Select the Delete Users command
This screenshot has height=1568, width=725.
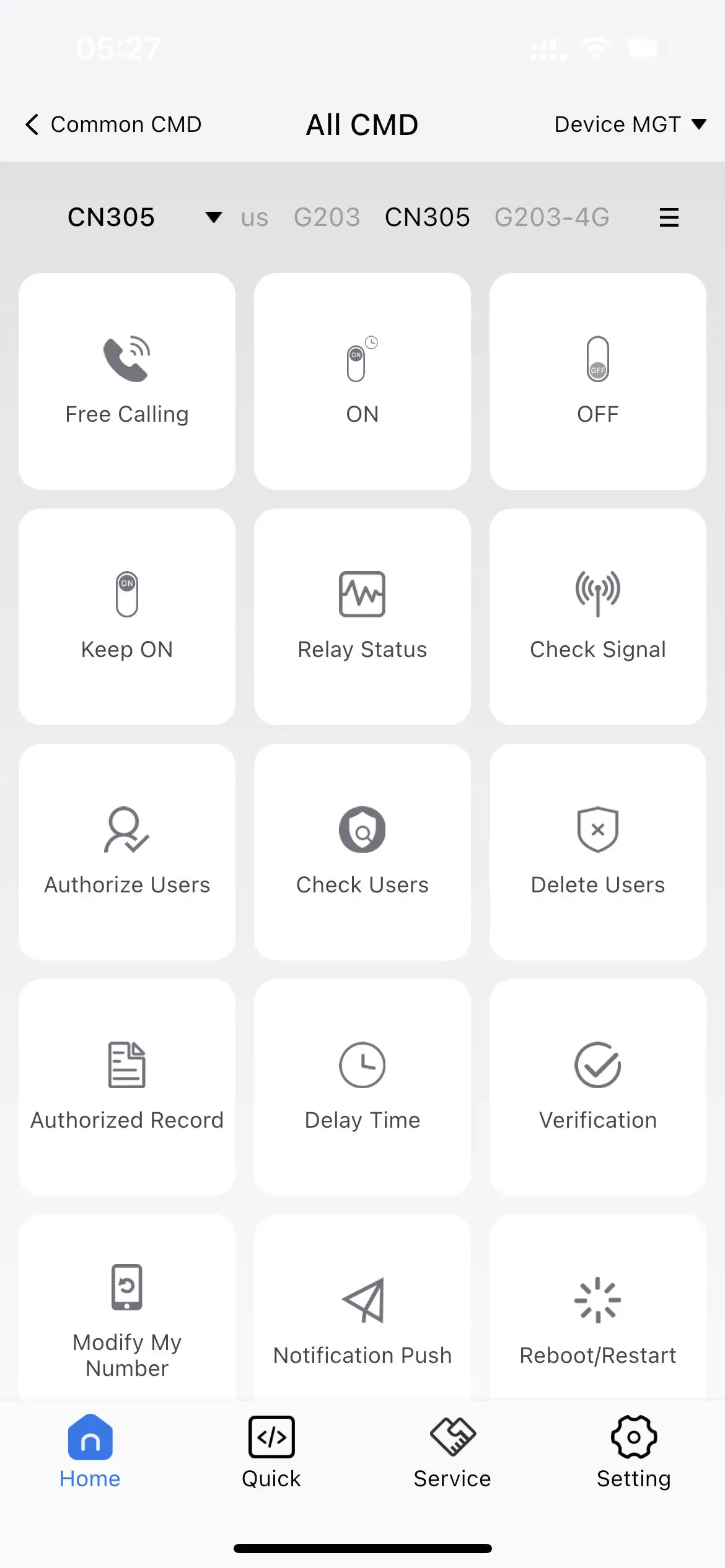coord(598,852)
